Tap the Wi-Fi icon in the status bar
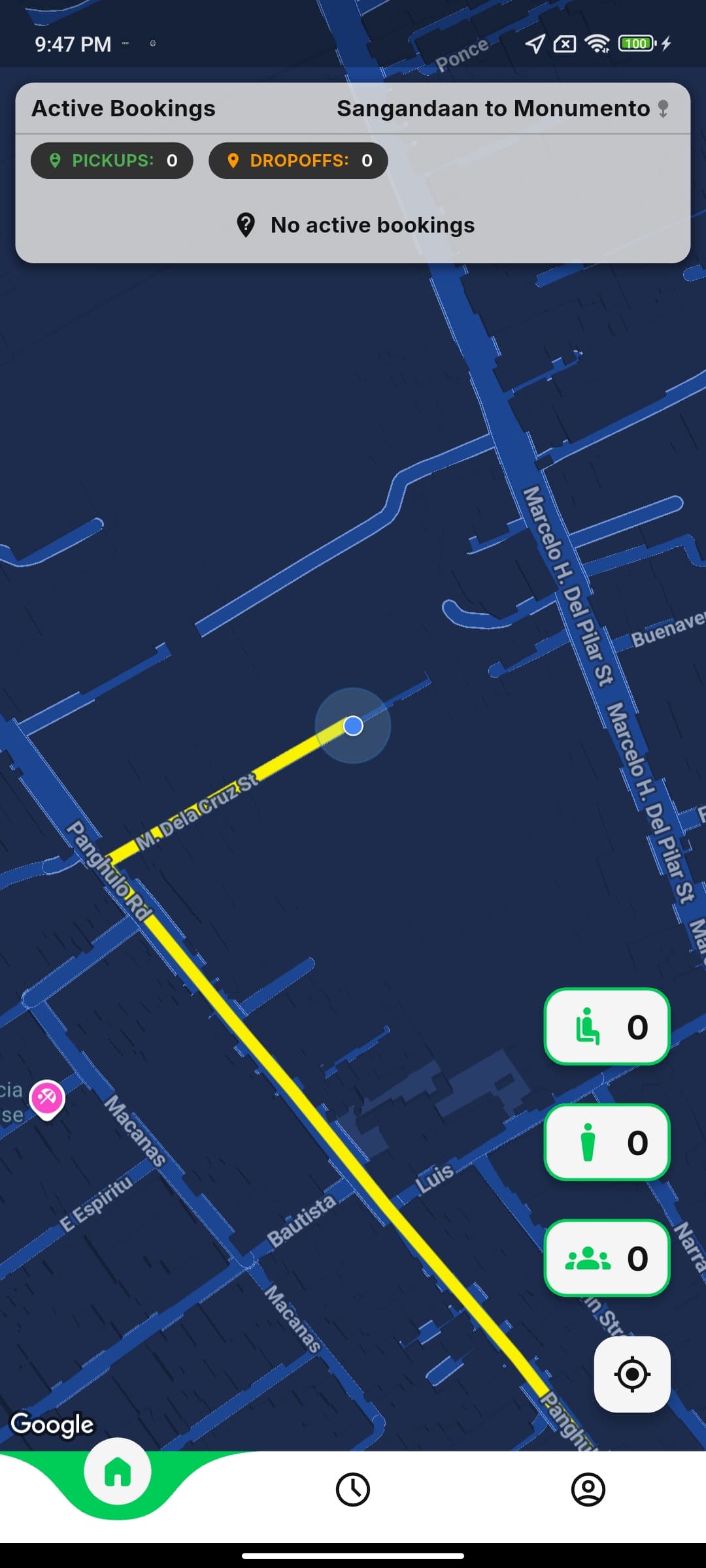706x1568 pixels. coord(598,43)
